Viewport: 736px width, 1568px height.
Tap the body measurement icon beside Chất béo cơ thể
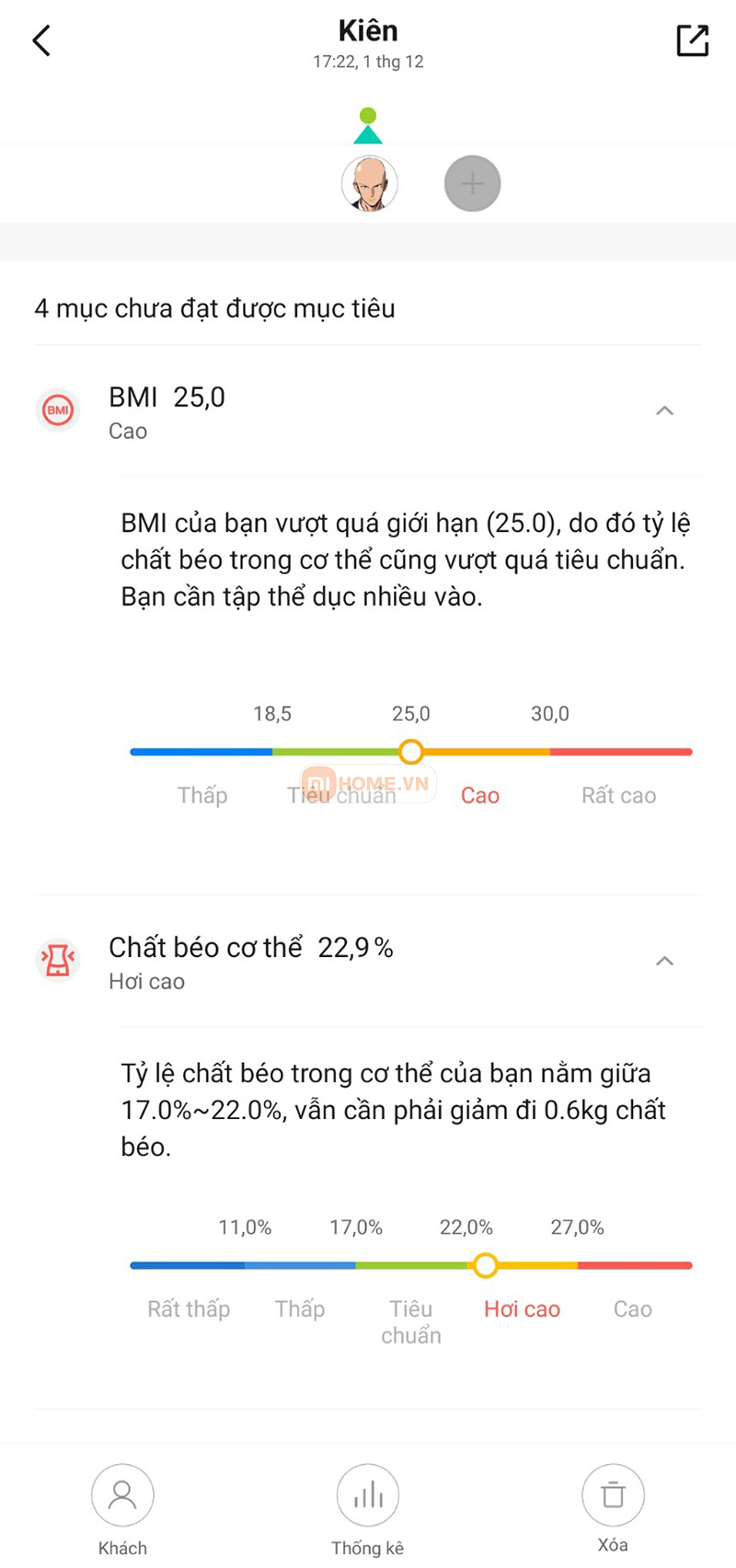pyautogui.click(x=57, y=961)
